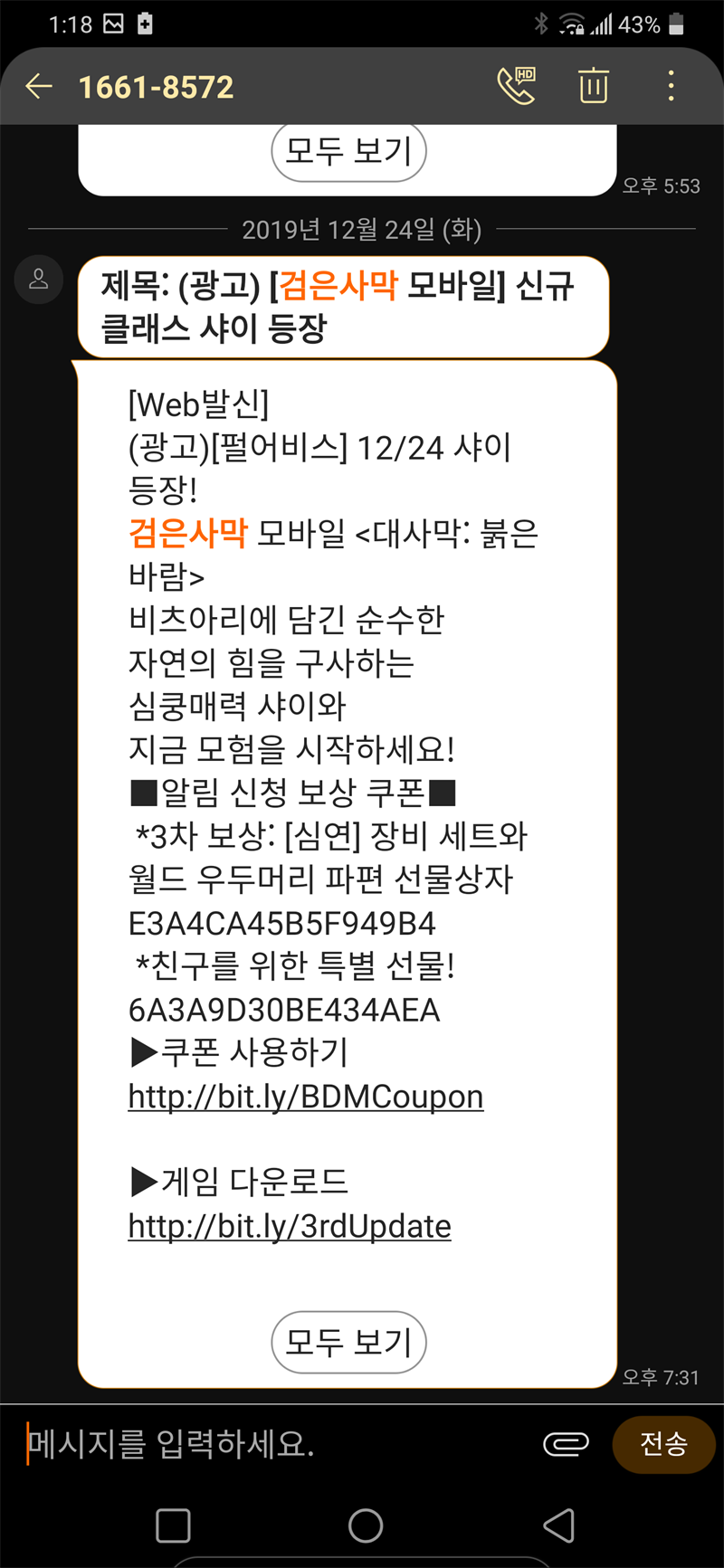Viewport: 724px width, 1568px height.
Task: Go back using the top arrow
Action: [x=40, y=87]
